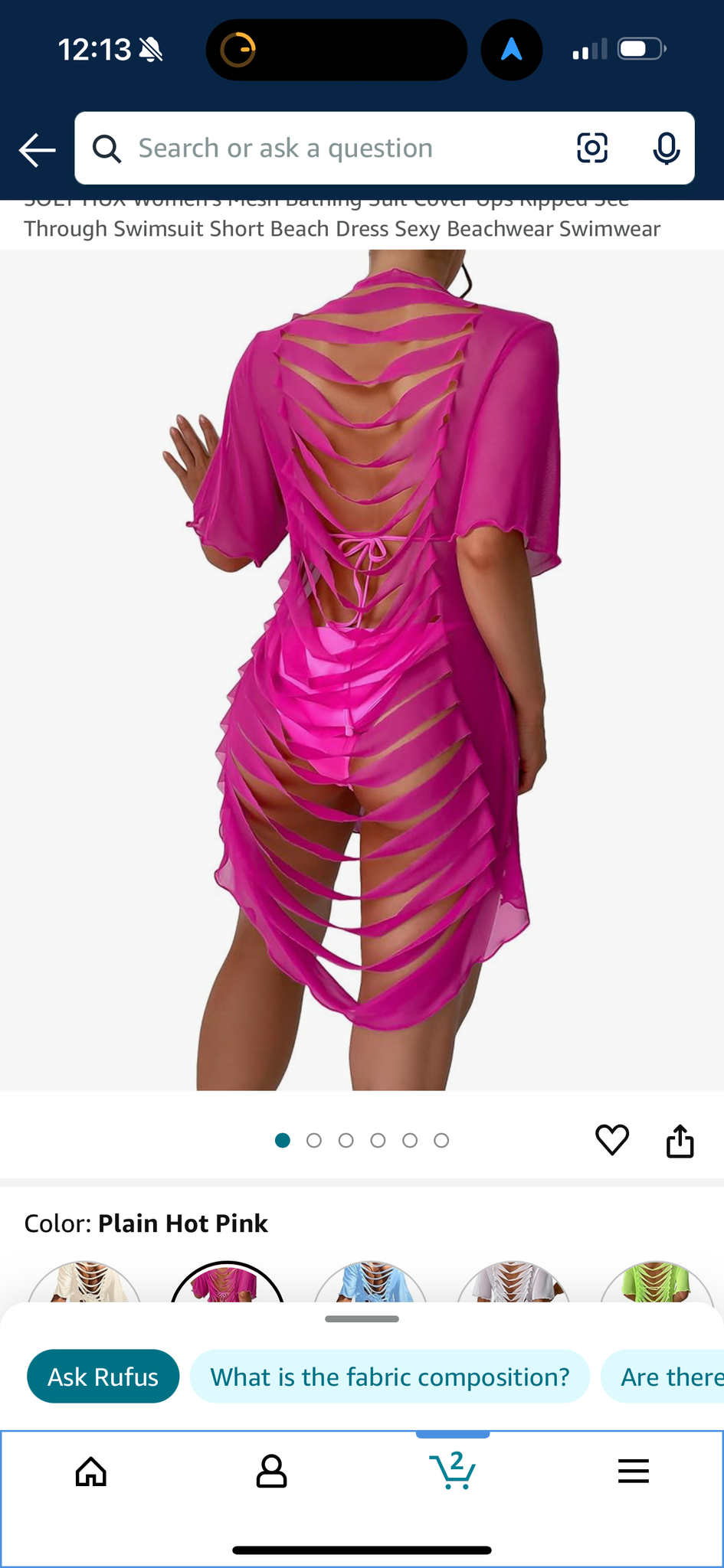Start voice search with the microphone
This screenshot has height=1568, width=724.
(666, 148)
